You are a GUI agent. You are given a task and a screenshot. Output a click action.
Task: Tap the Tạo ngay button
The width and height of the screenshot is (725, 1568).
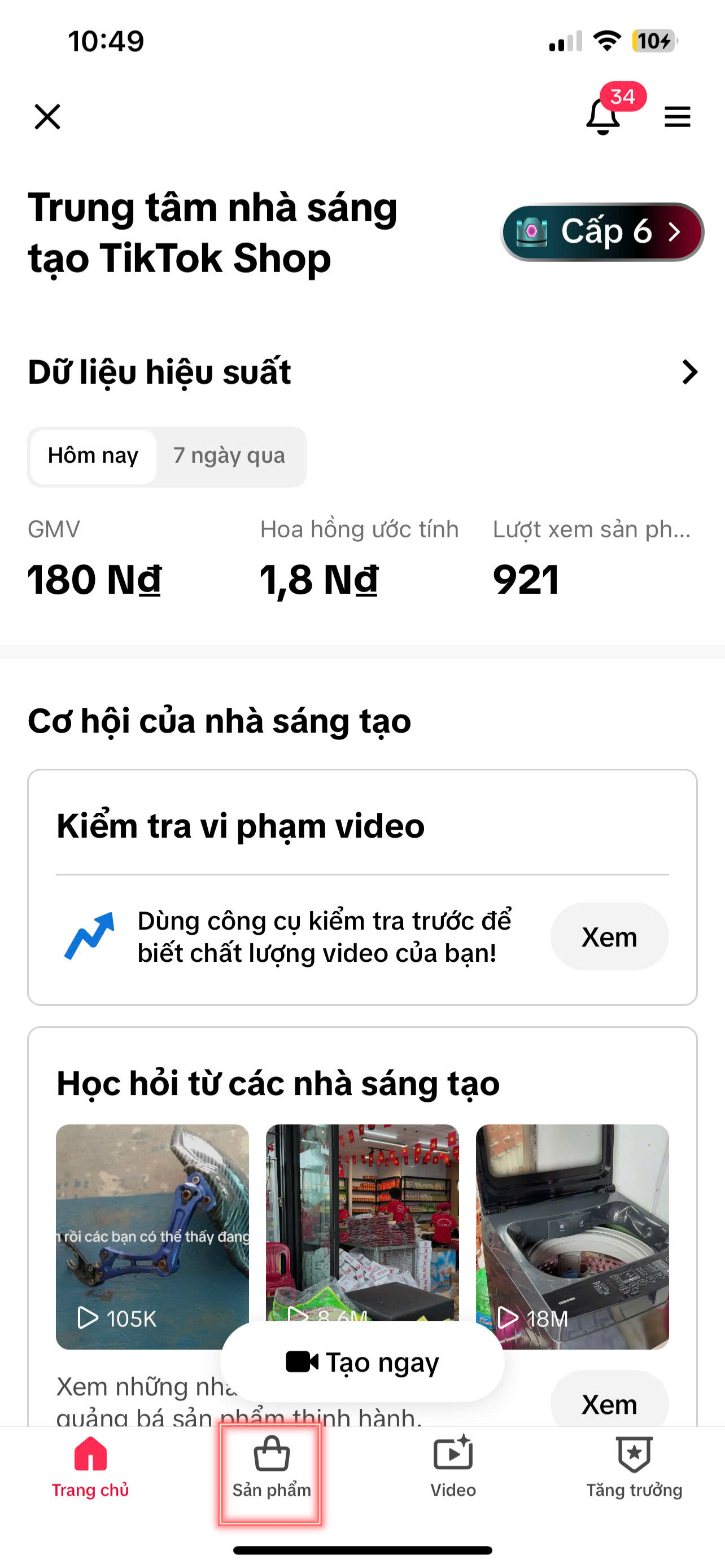coord(362,1361)
